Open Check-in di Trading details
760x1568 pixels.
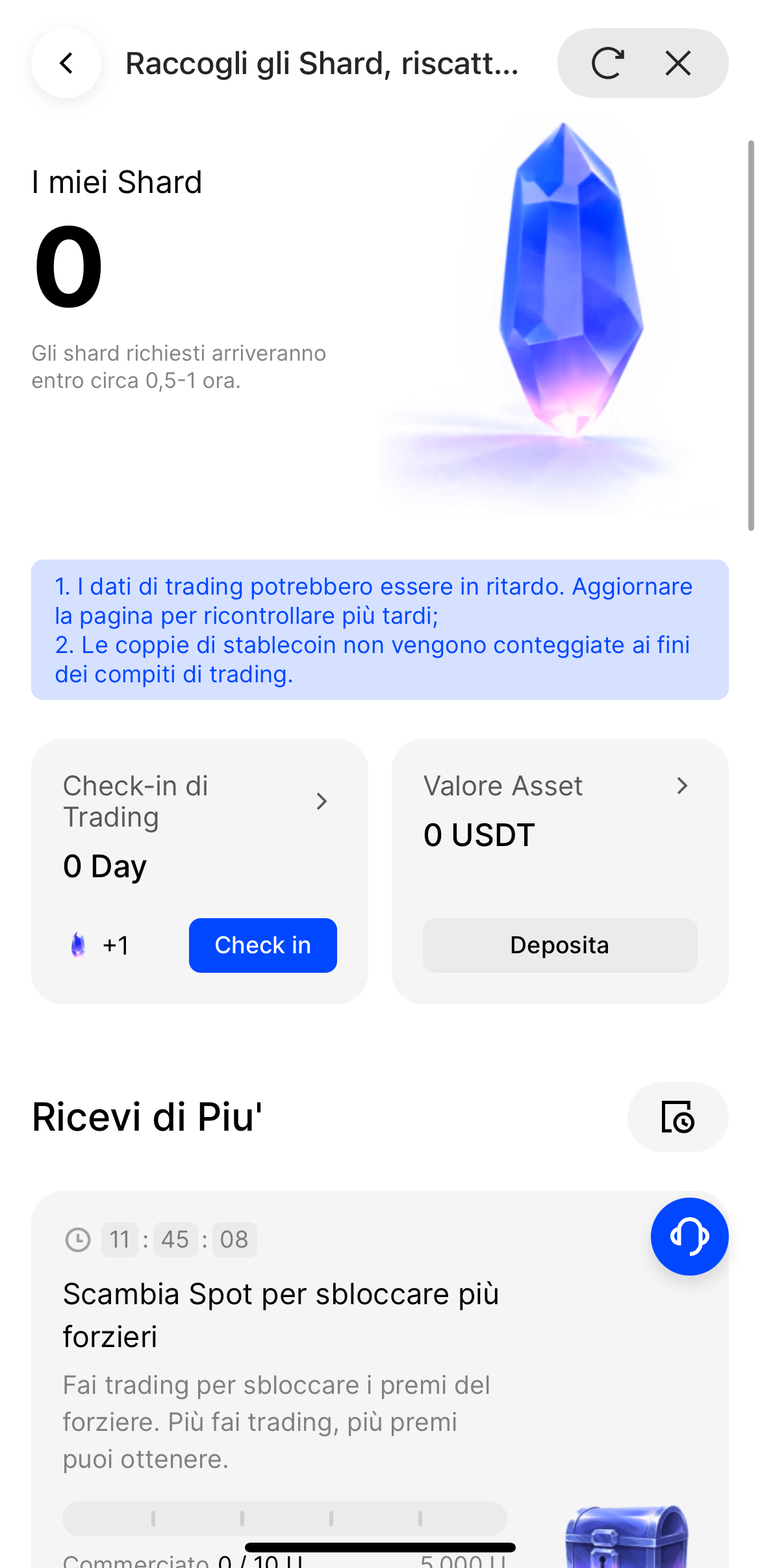tap(321, 801)
